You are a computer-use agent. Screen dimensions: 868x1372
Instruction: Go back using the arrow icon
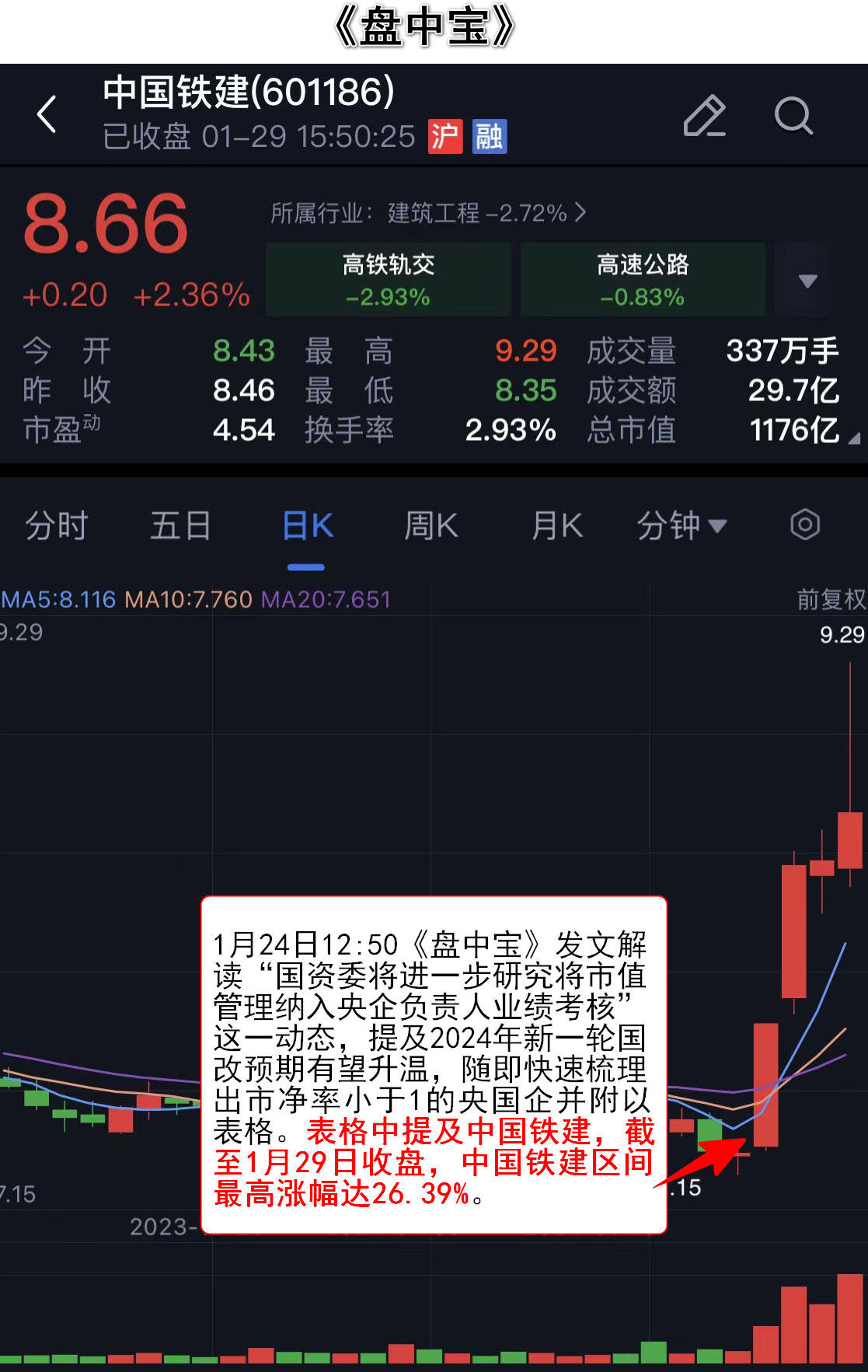[x=47, y=114]
